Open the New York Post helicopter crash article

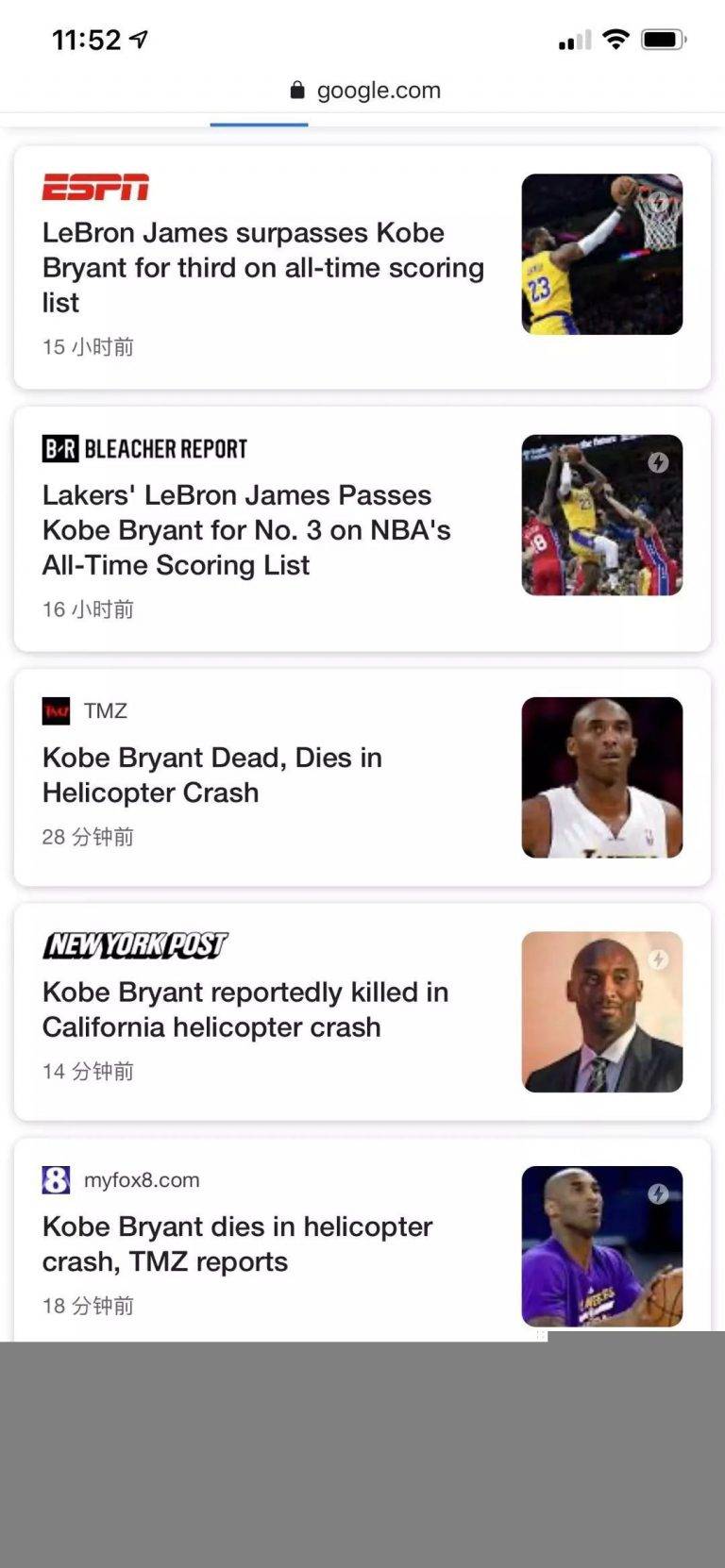[245, 1009]
